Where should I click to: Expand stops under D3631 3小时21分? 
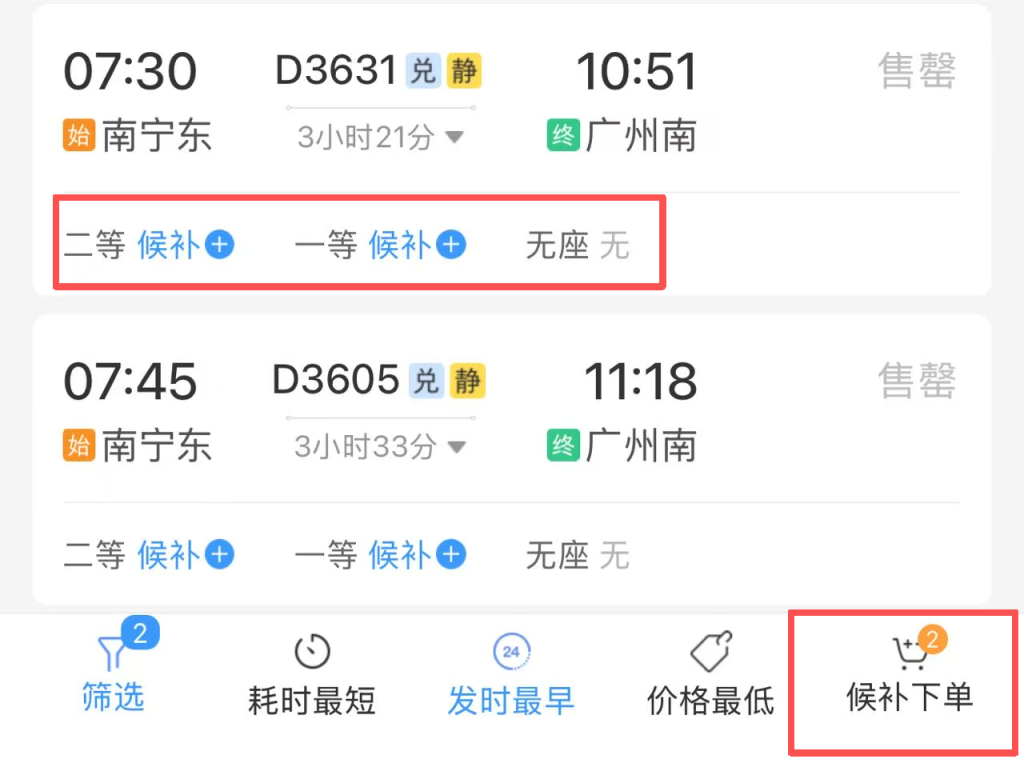(380, 137)
